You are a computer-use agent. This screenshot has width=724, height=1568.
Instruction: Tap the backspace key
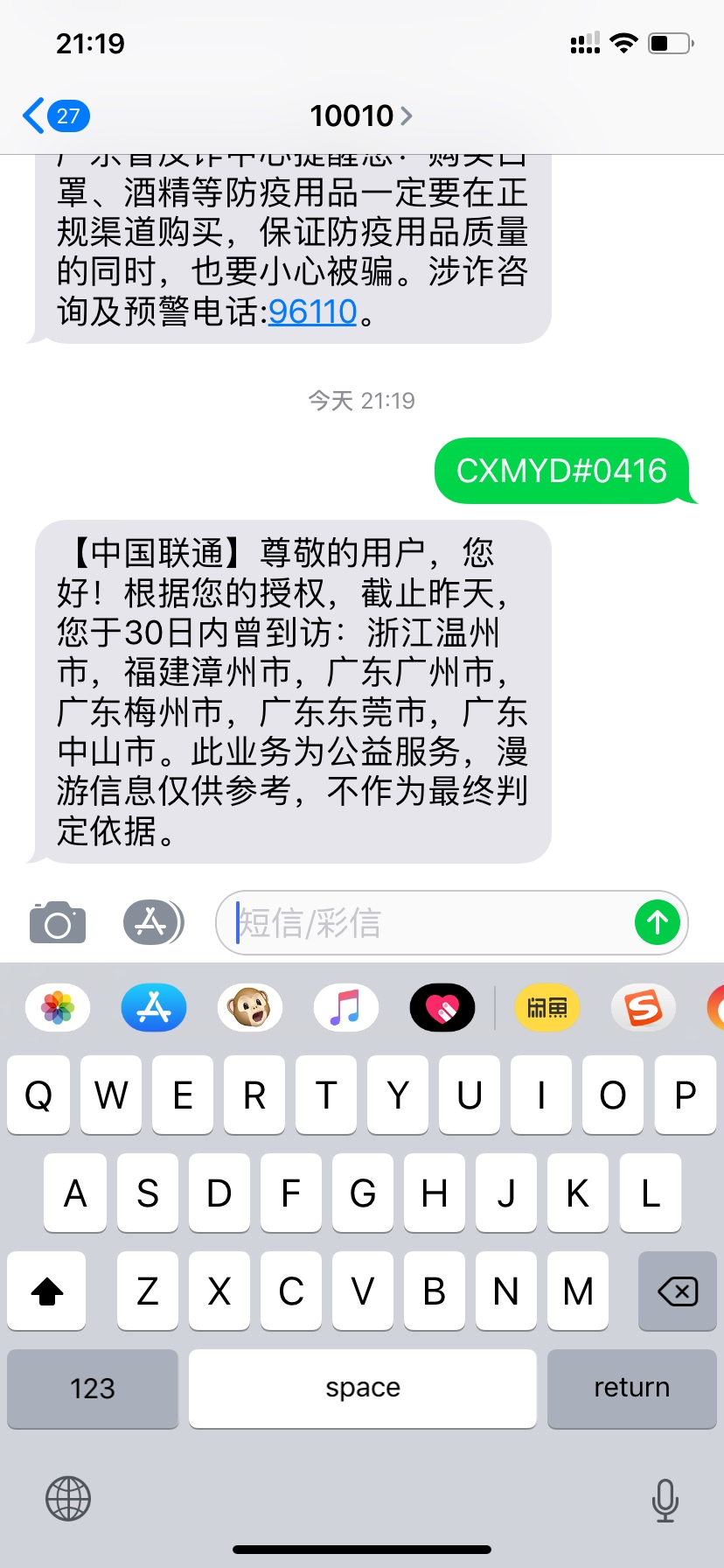point(677,1291)
